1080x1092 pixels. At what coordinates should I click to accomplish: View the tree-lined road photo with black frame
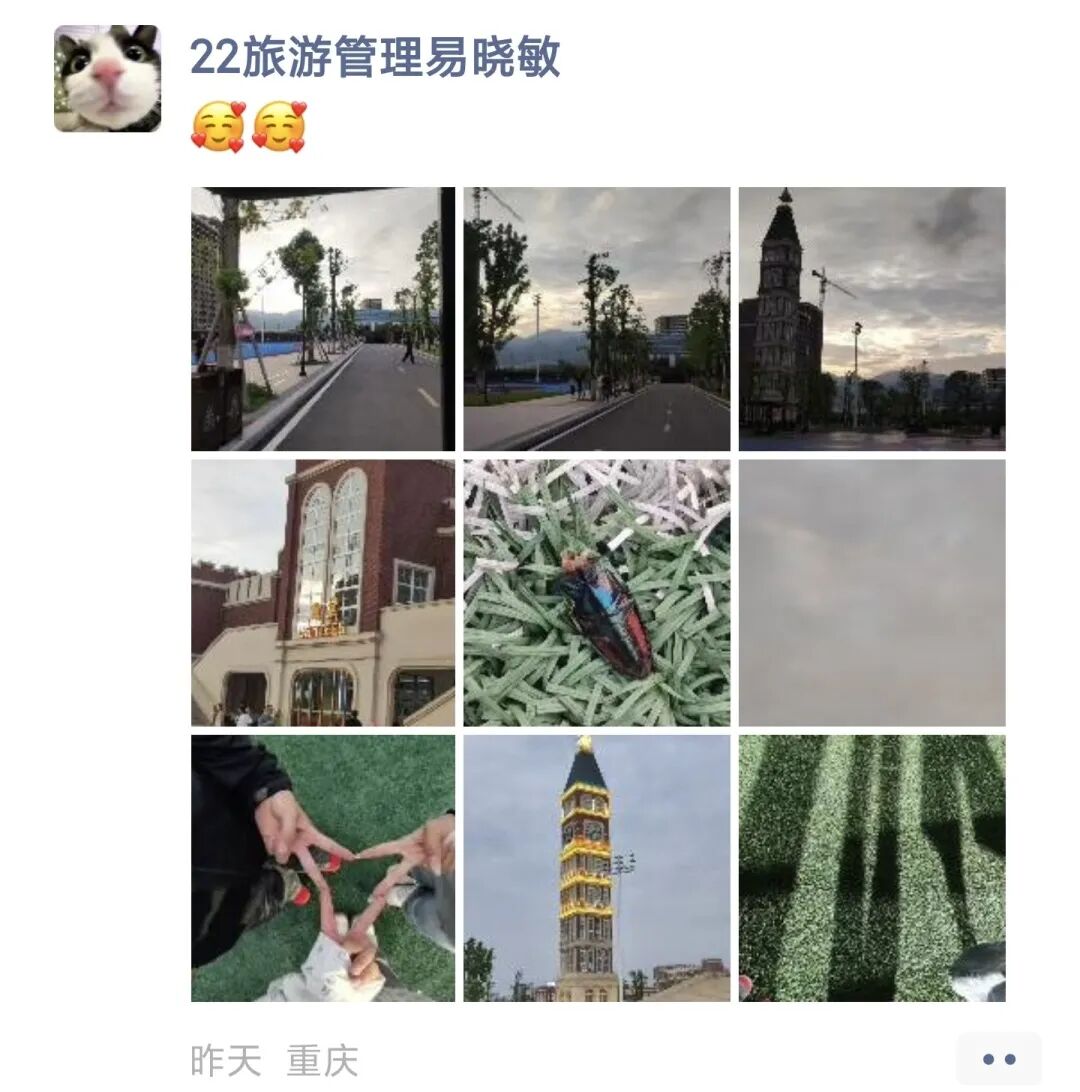click(322, 319)
